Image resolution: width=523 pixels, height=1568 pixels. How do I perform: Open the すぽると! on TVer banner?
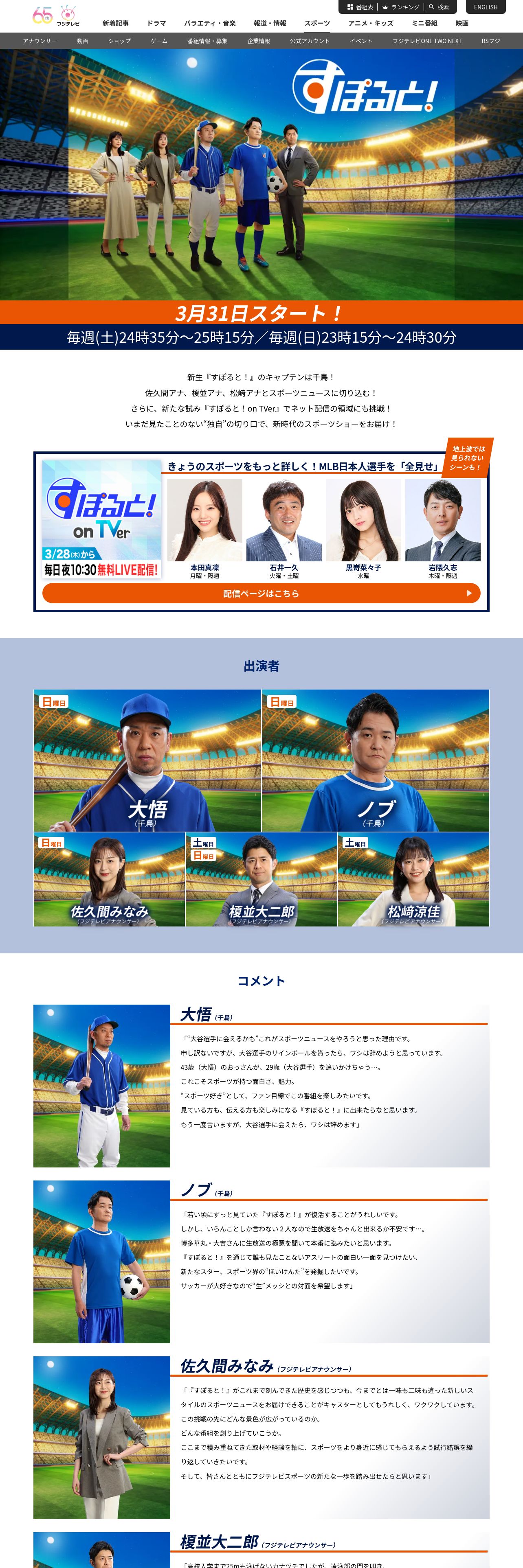tap(101, 519)
